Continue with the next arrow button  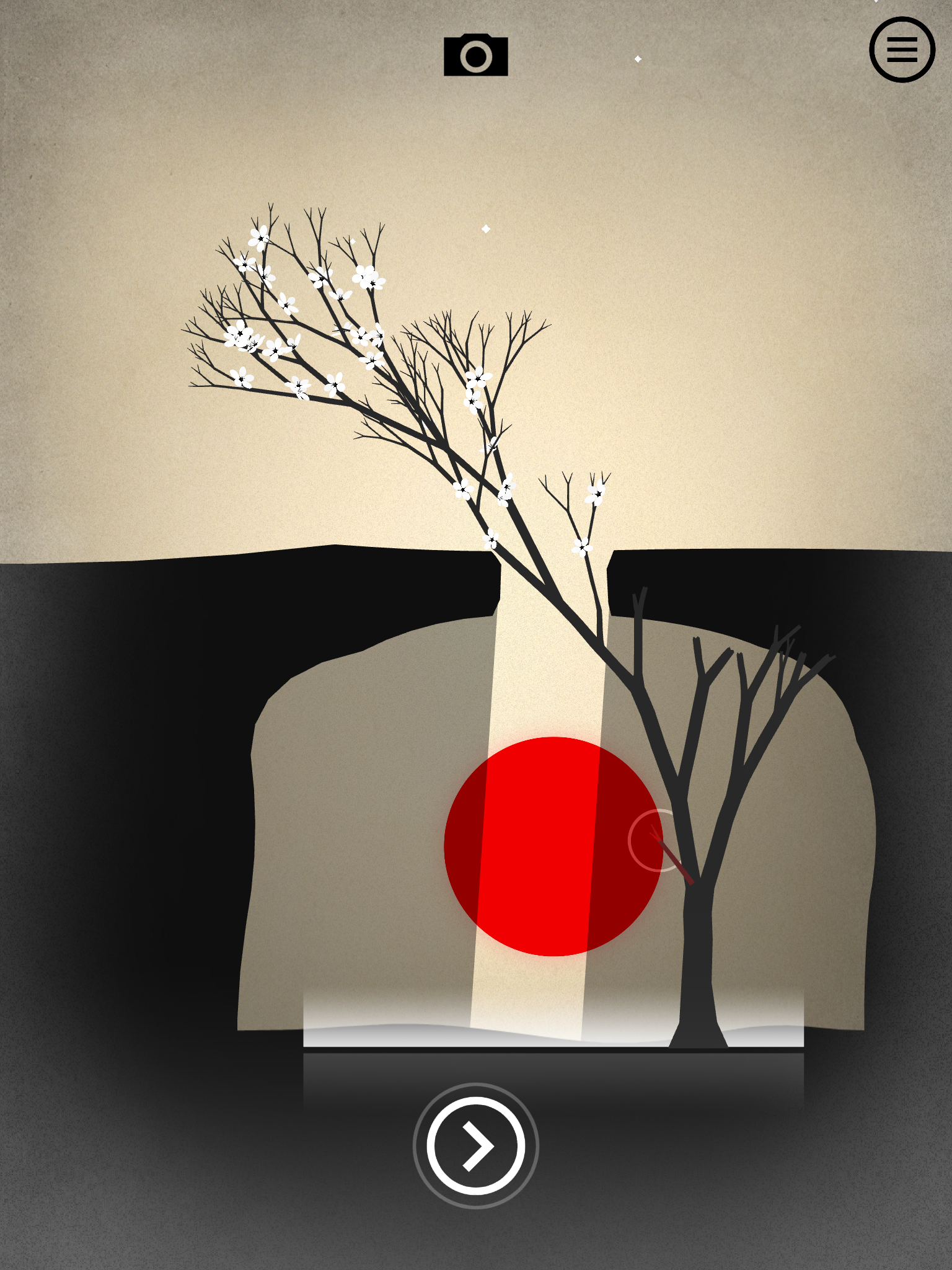(x=476, y=1146)
